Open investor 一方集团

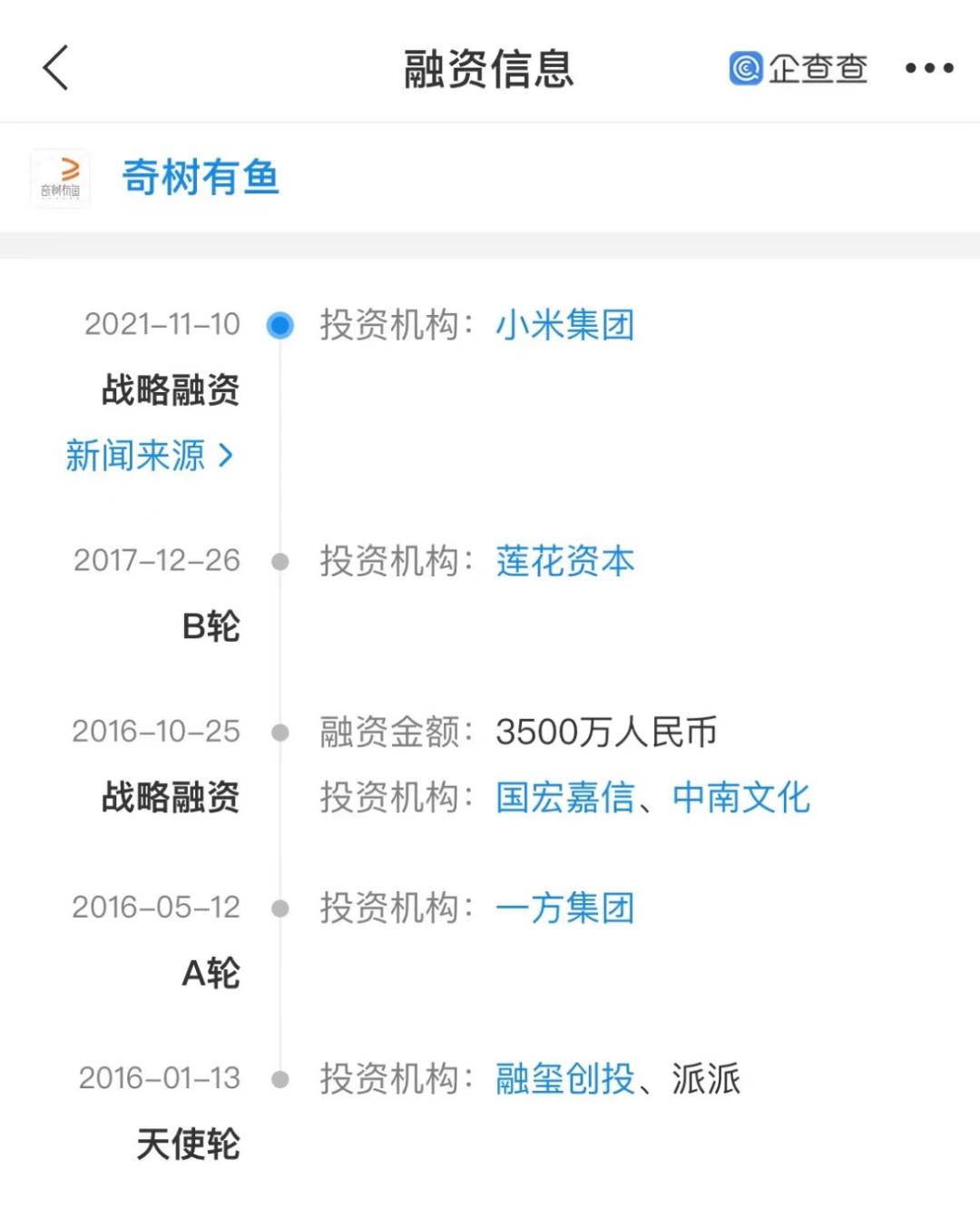[564, 908]
